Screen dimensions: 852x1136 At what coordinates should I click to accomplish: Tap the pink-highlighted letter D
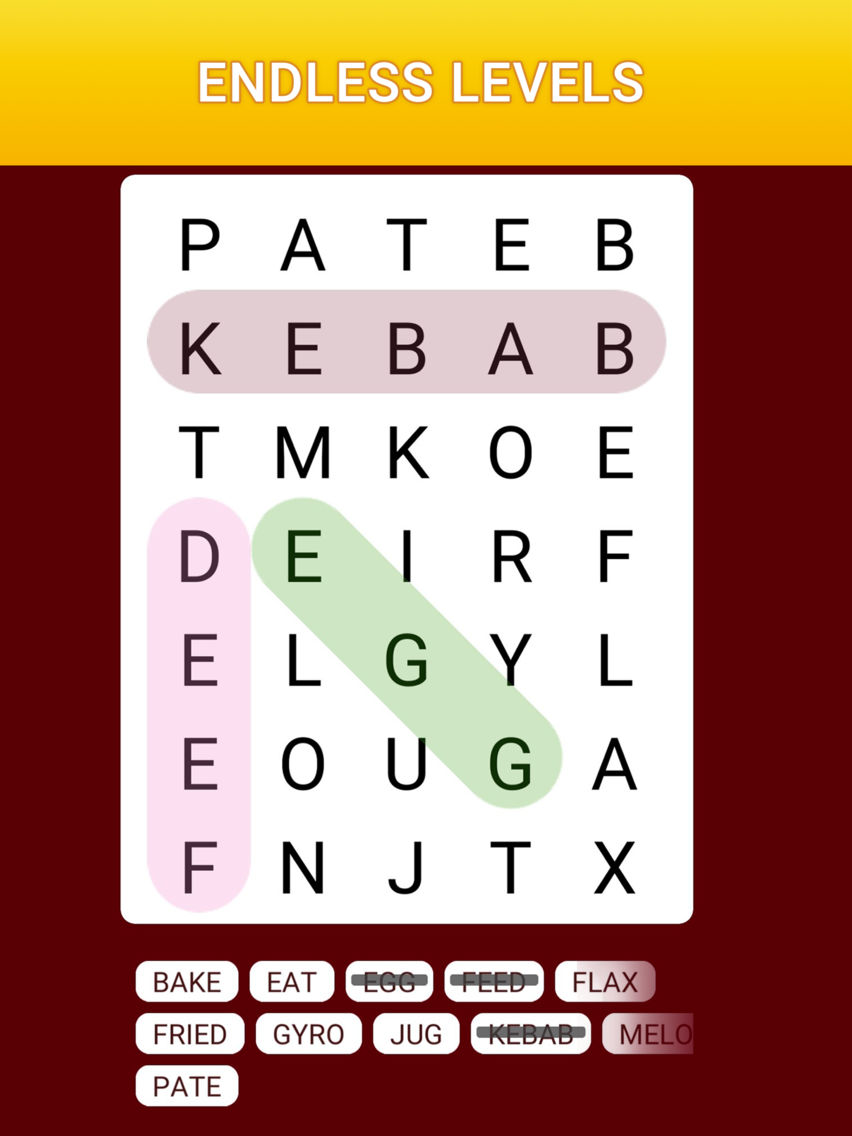click(x=198, y=557)
